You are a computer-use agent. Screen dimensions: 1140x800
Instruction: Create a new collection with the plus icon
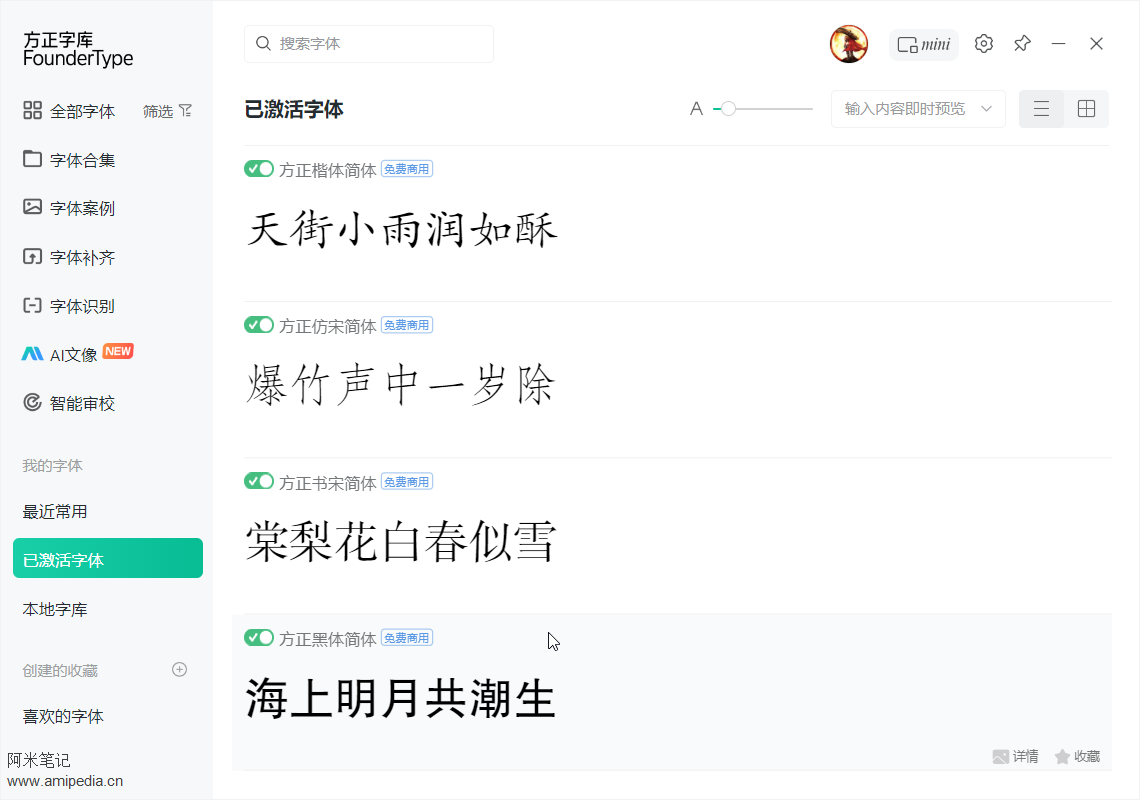pos(180,669)
